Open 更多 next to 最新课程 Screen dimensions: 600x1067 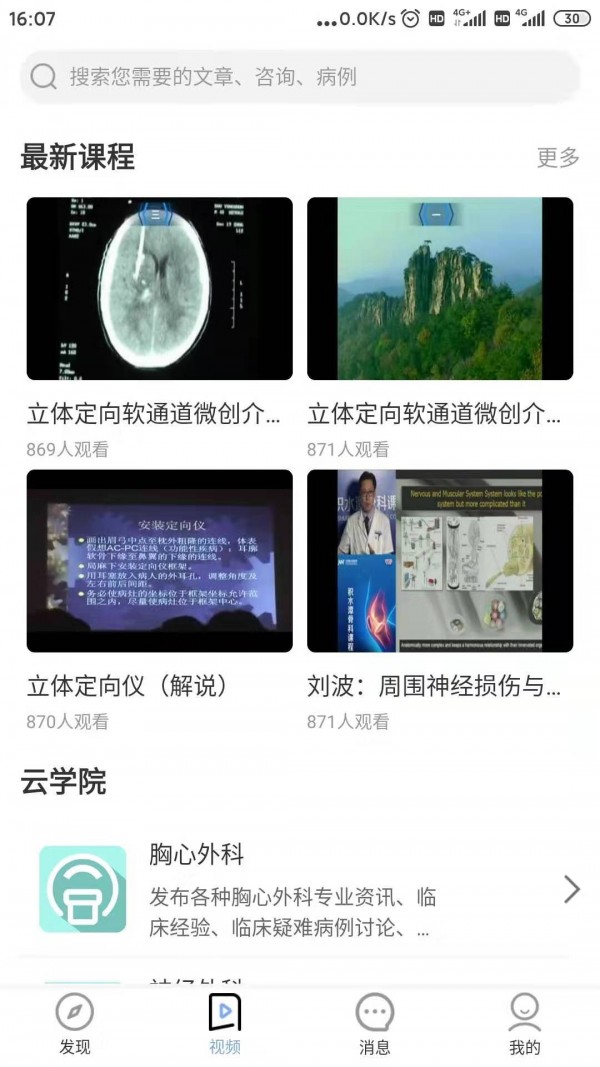[558, 157]
